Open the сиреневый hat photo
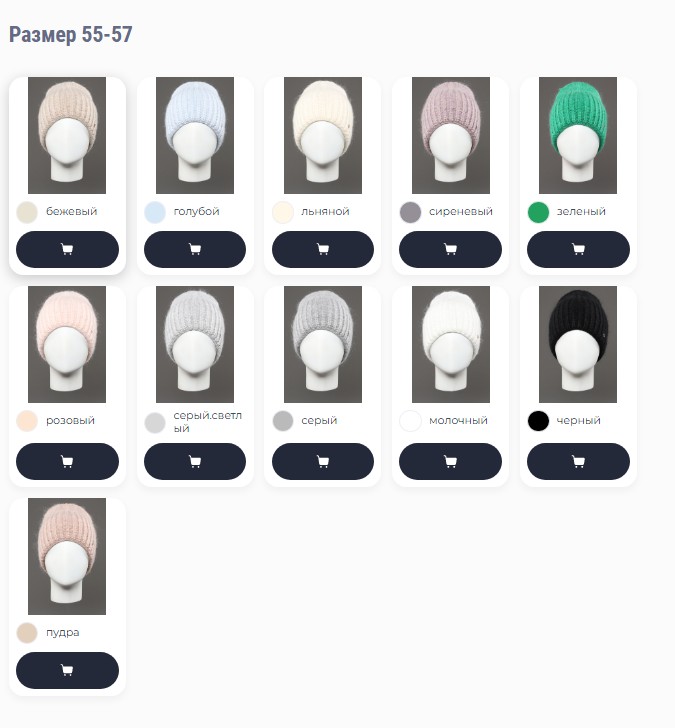675x728 pixels. click(x=450, y=135)
